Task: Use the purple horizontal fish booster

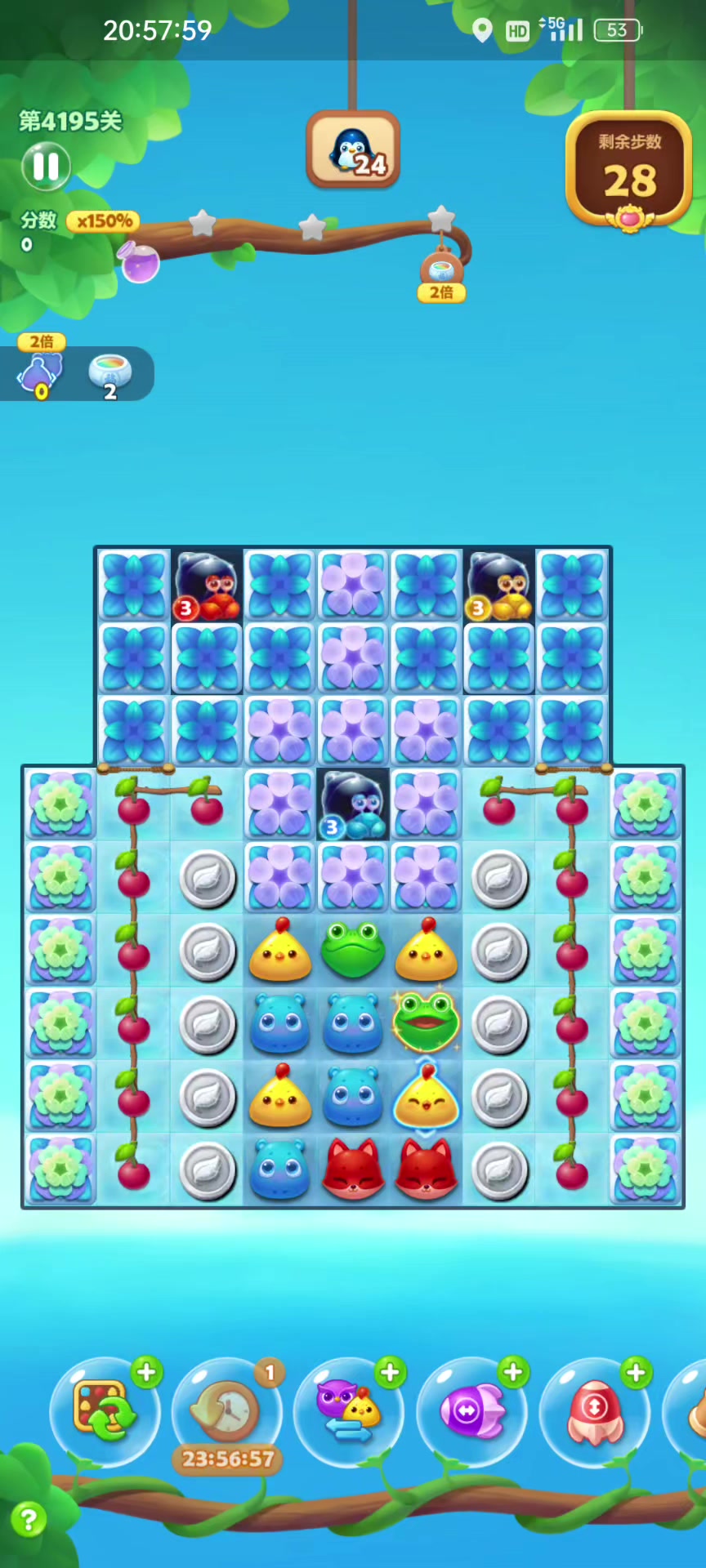Action: [x=471, y=1411]
